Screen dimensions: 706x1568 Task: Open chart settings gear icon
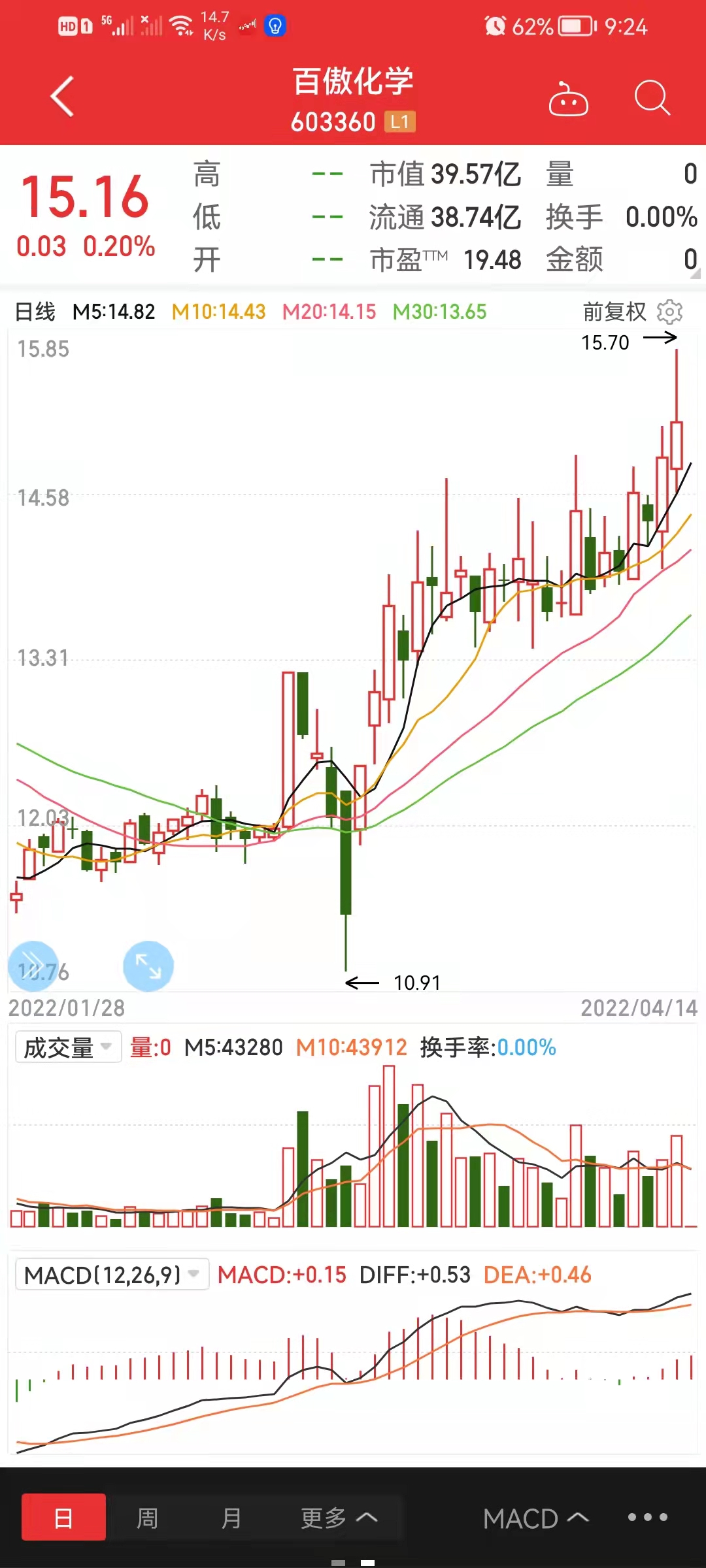coord(669,312)
